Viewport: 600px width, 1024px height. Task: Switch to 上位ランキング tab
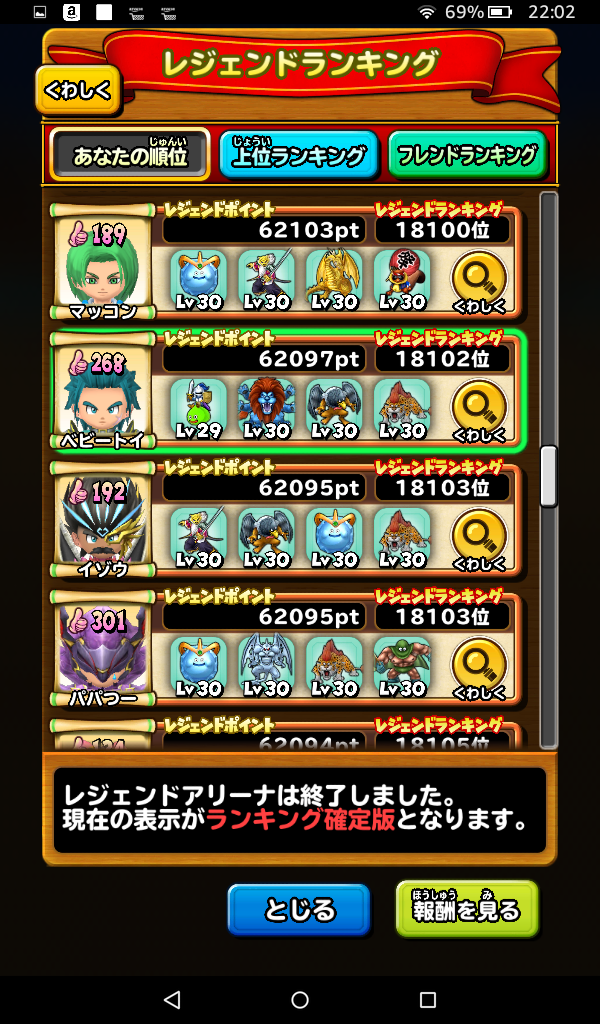[298, 155]
